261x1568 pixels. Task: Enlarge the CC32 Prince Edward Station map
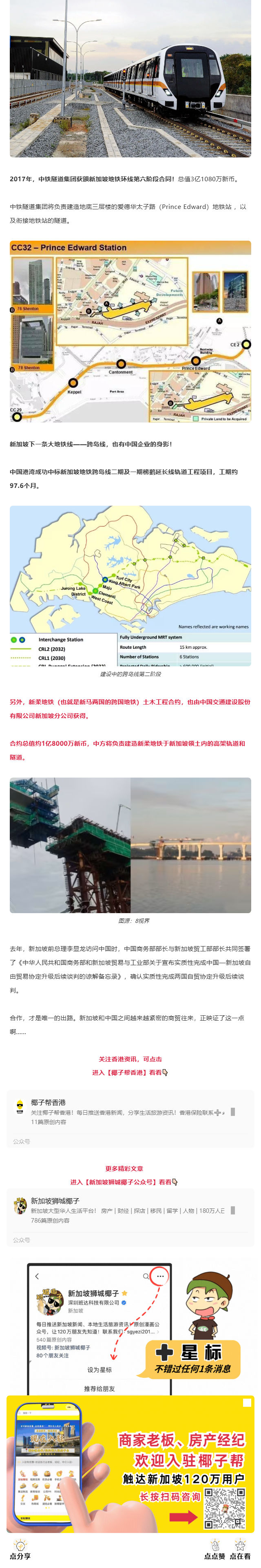130,332
